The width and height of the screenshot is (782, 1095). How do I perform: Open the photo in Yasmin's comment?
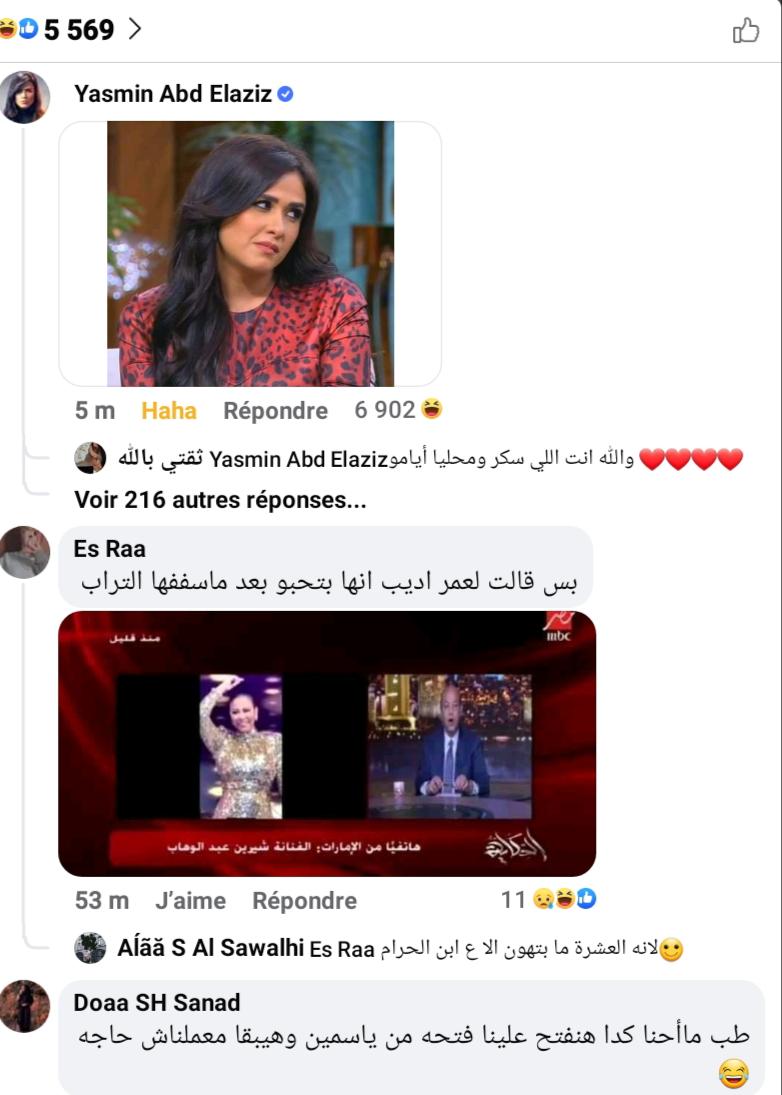pos(250,254)
